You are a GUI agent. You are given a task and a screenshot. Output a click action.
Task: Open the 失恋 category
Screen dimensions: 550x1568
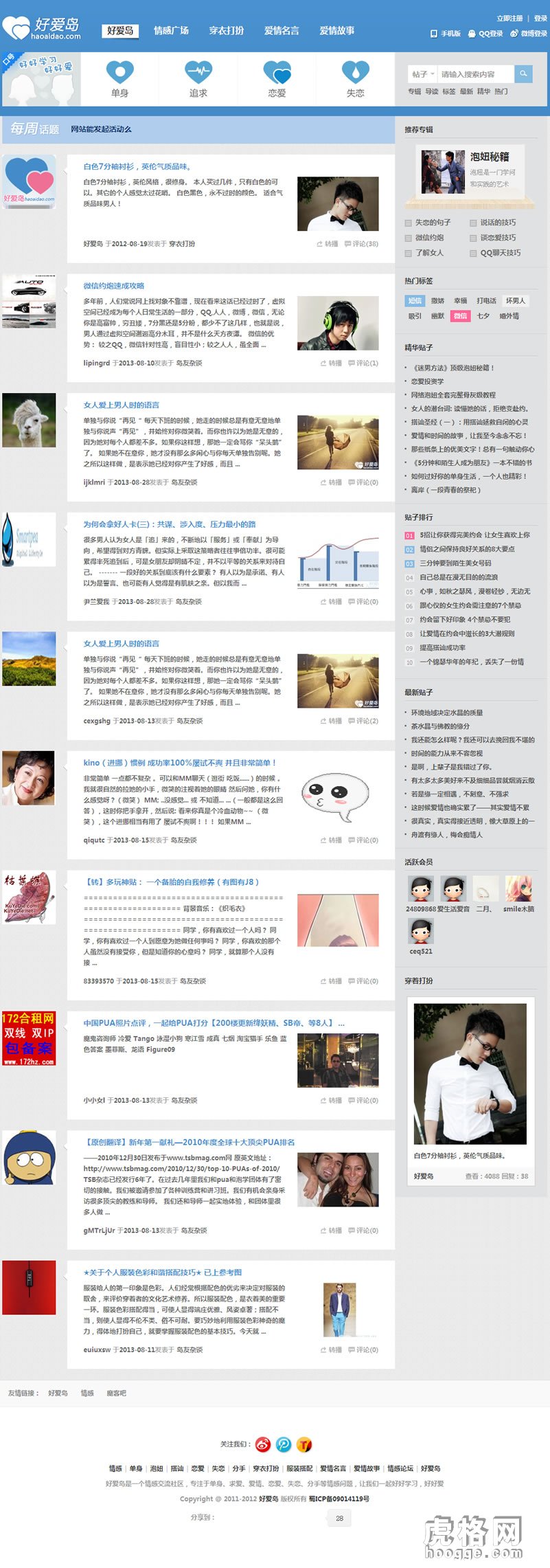[x=355, y=79]
